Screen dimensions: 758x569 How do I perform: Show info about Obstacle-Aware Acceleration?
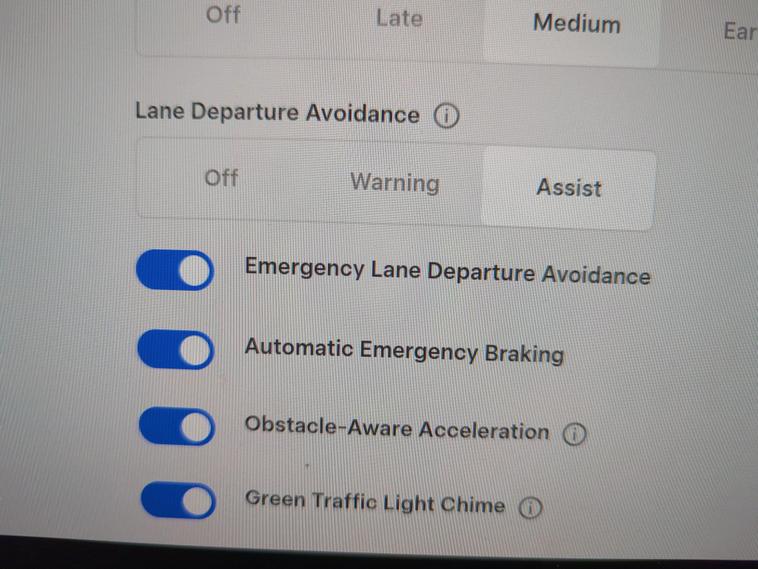(x=574, y=434)
